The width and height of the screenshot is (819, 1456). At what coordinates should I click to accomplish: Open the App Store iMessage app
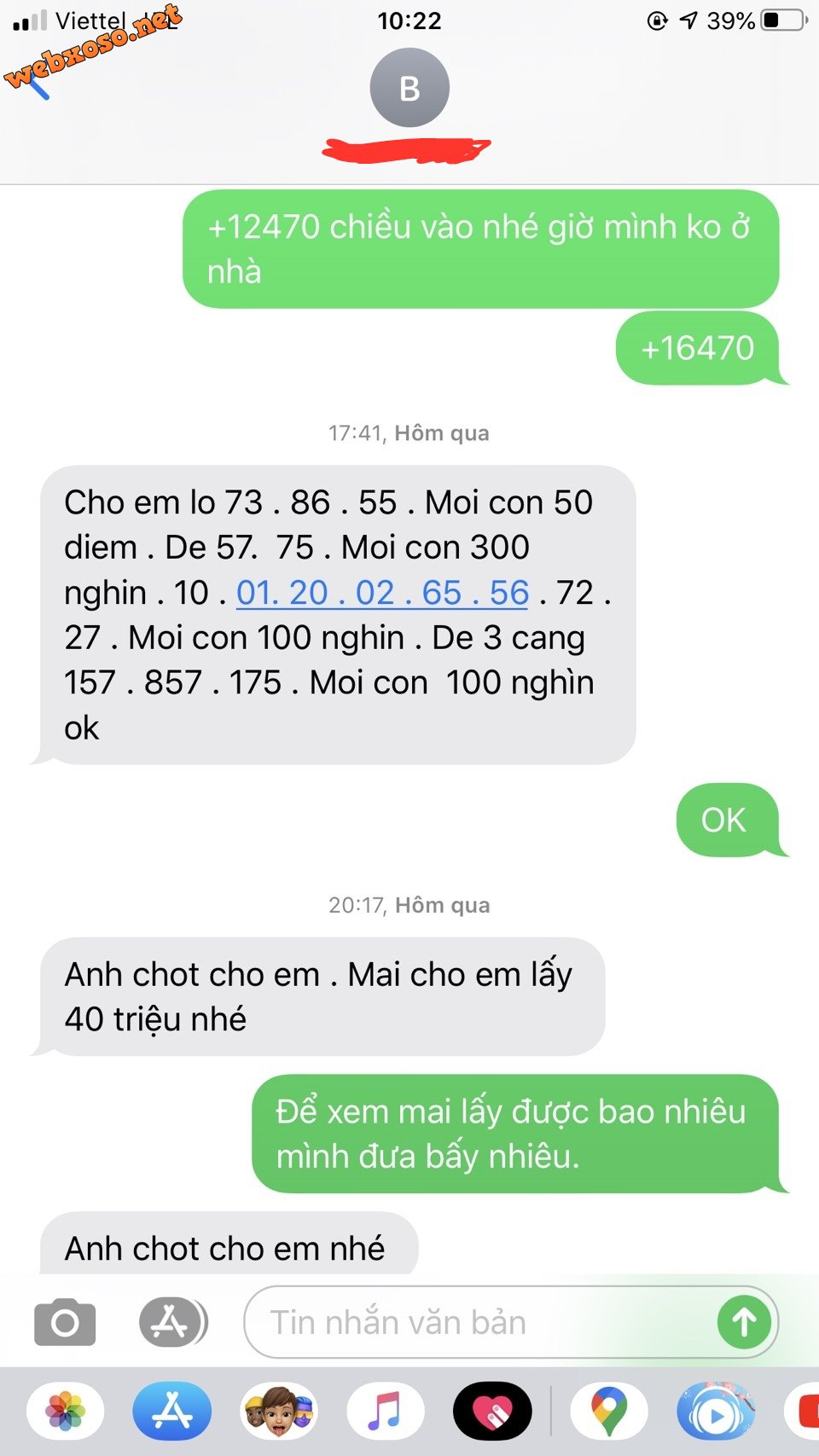point(172,1411)
